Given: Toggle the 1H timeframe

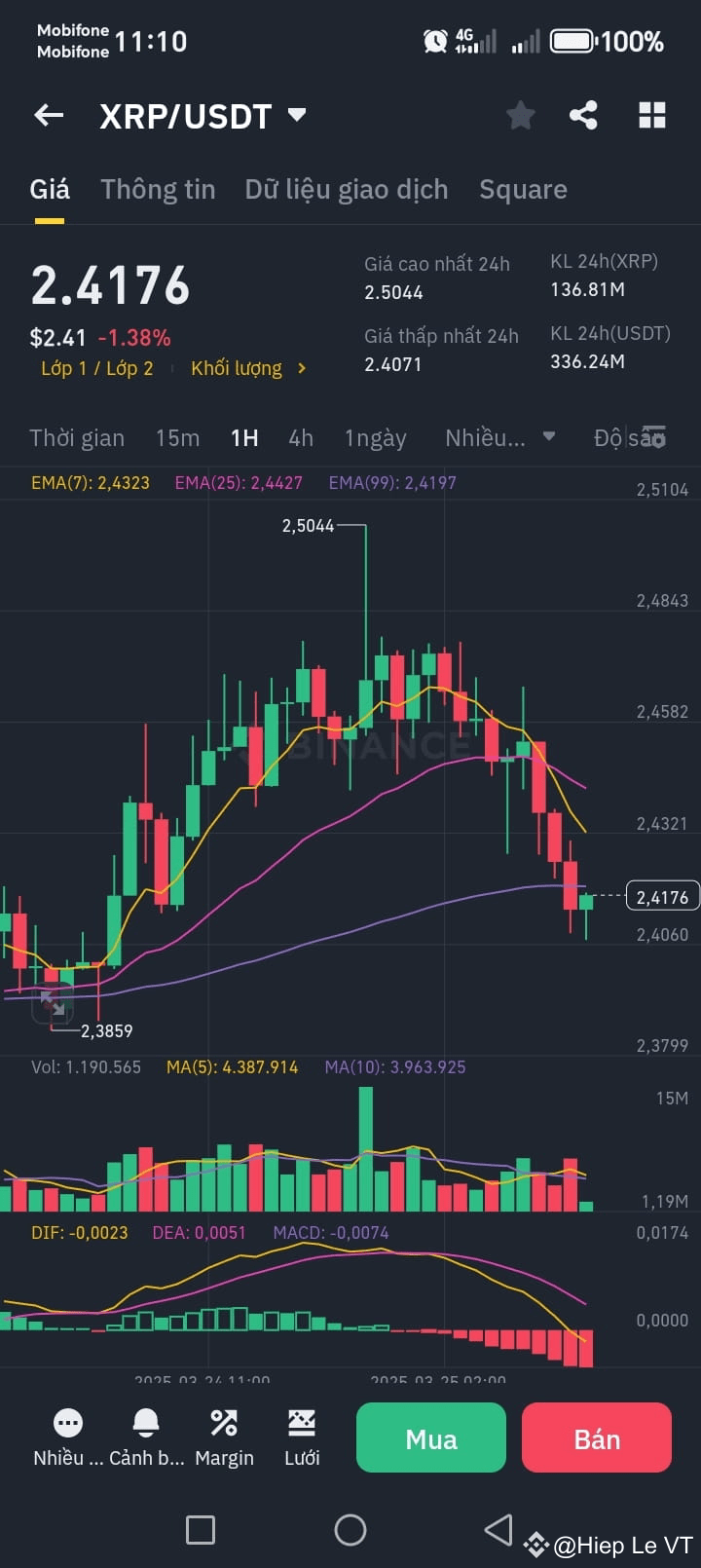Looking at the screenshot, I should pyautogui.click(x=243, y=438).
